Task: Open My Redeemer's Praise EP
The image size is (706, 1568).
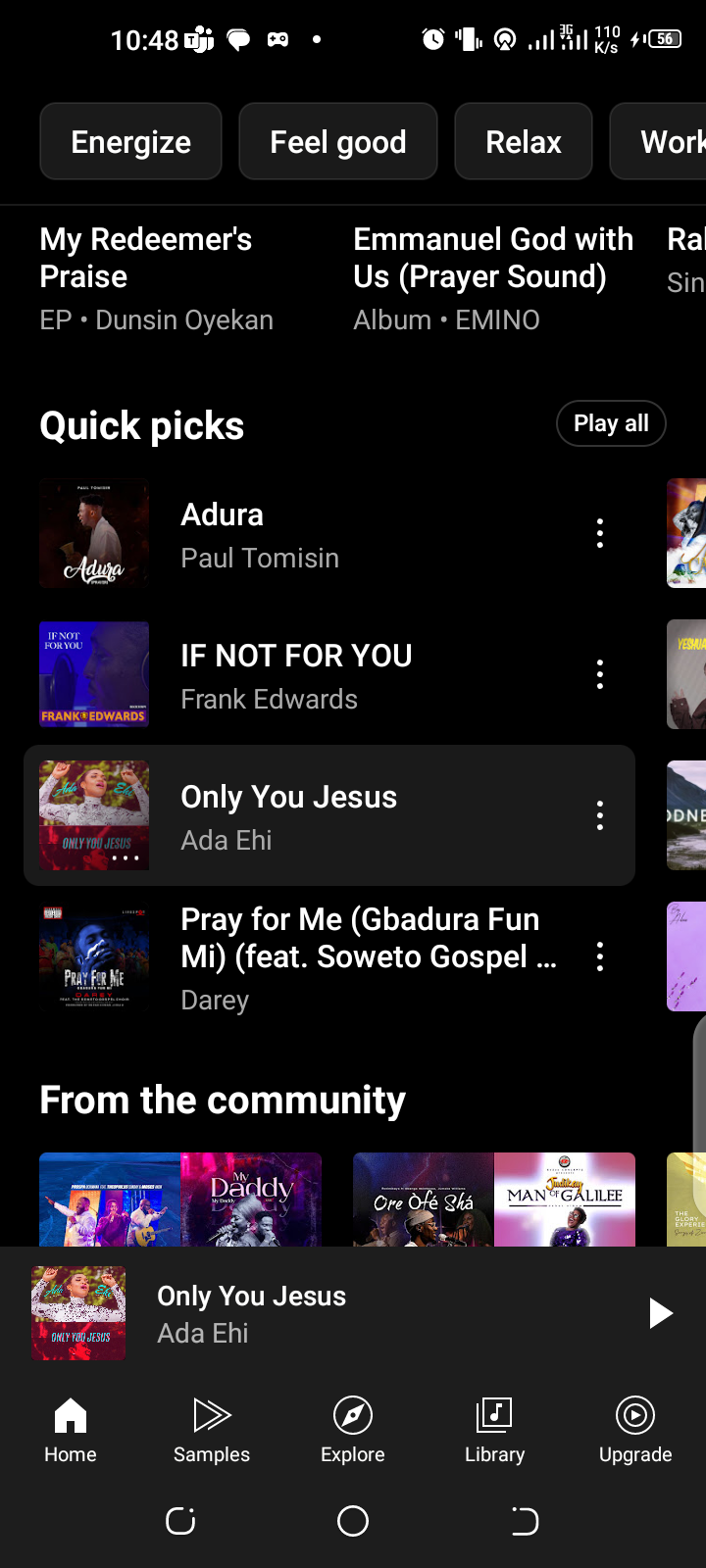Action: point(157,278)
